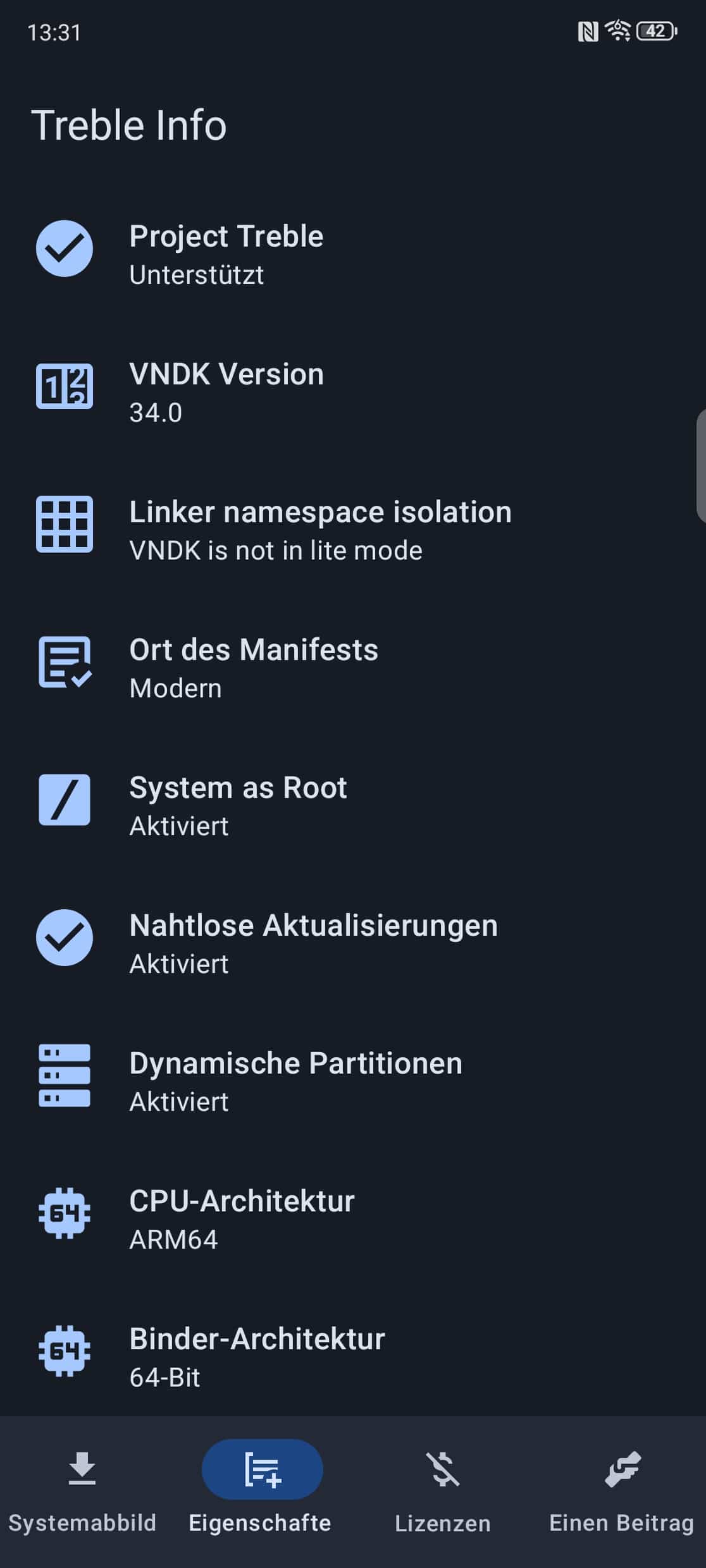Open the Lizenzen tab
The image size is (706, 1568).
point(443,1491)
